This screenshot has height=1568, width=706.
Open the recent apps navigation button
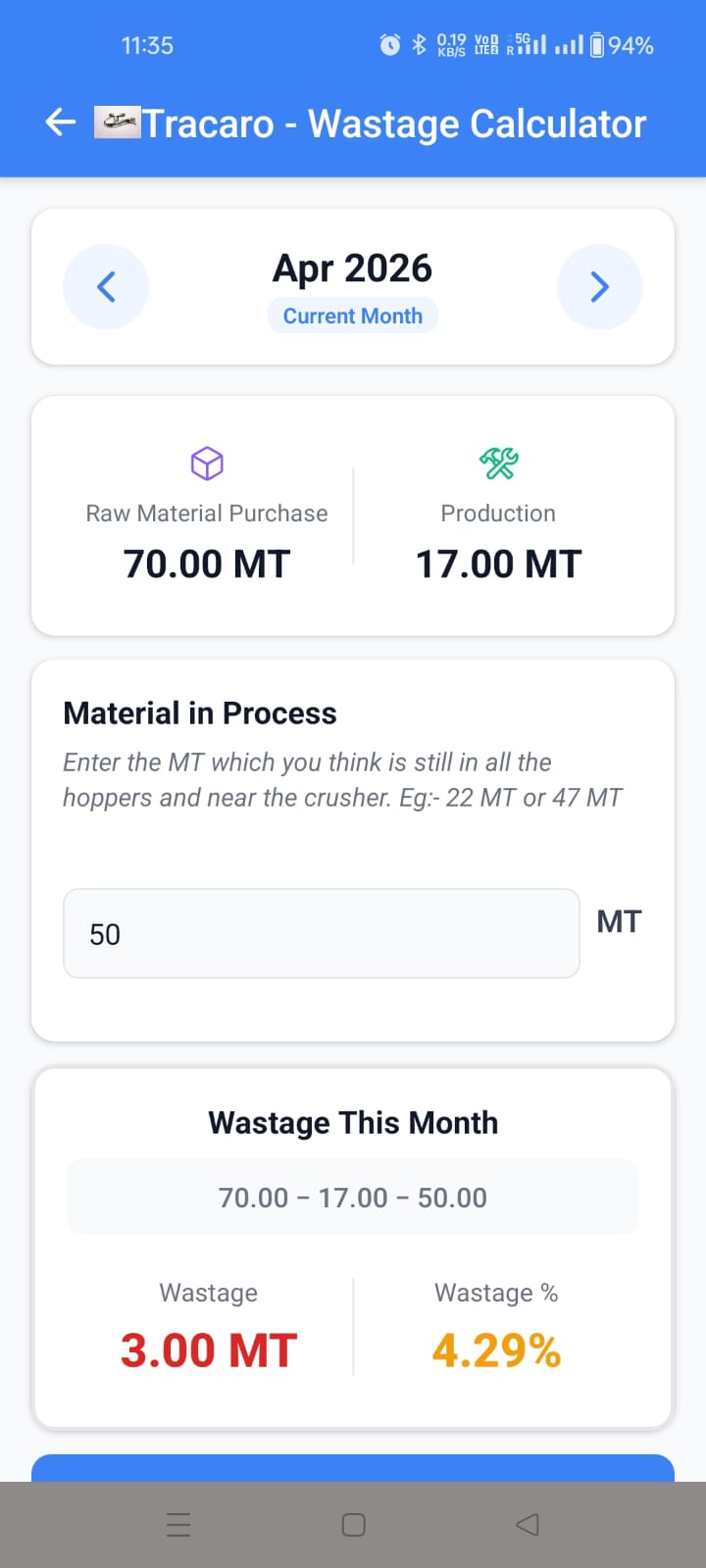(178, 1524)
